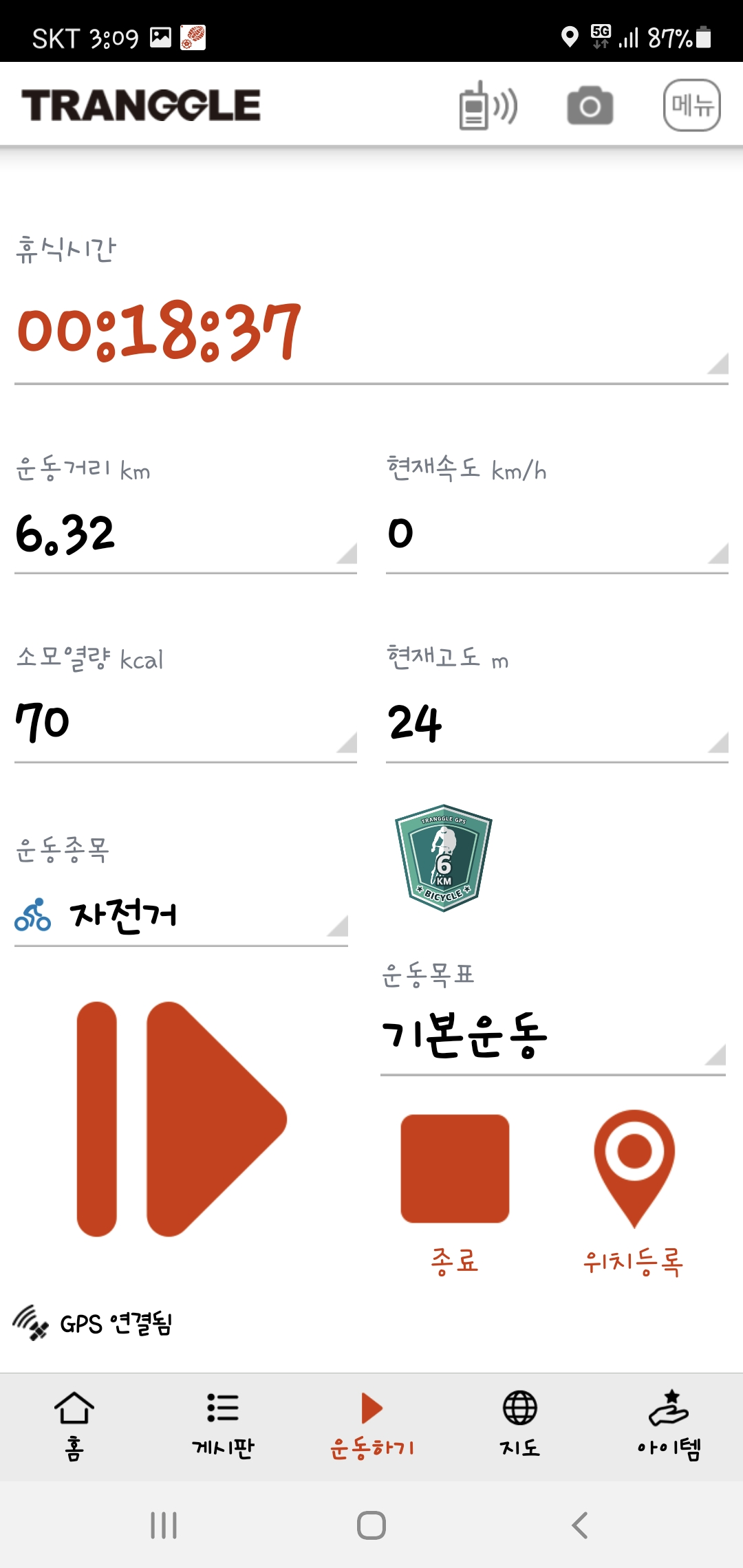Change the 현재고도 m field

tap(557, 724)
